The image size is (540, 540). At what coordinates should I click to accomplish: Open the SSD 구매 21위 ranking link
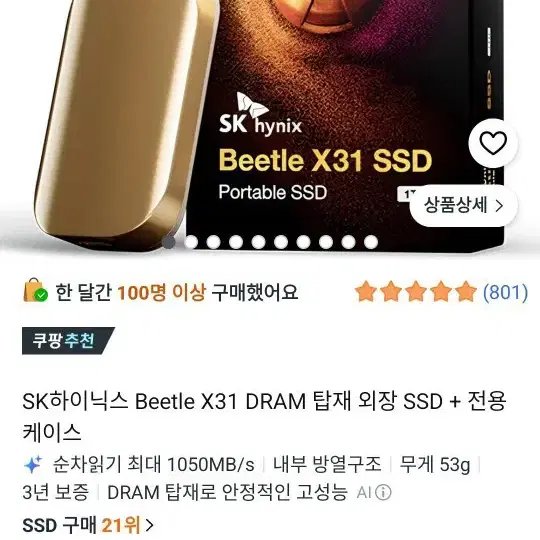[x=88, y=526]
